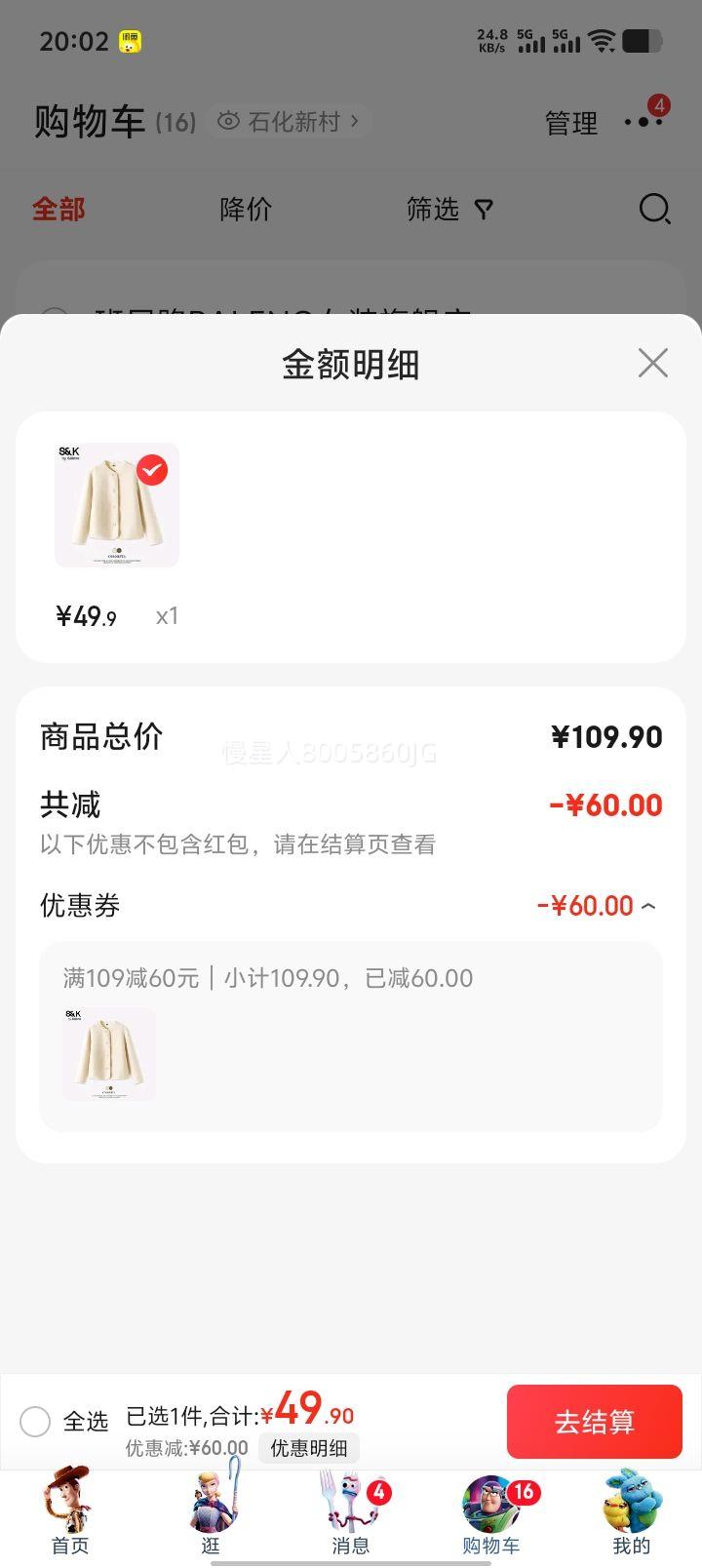Close the 金额明细 popup
The height and width of the screenshot is (1568, 702).
coord(652,363)
